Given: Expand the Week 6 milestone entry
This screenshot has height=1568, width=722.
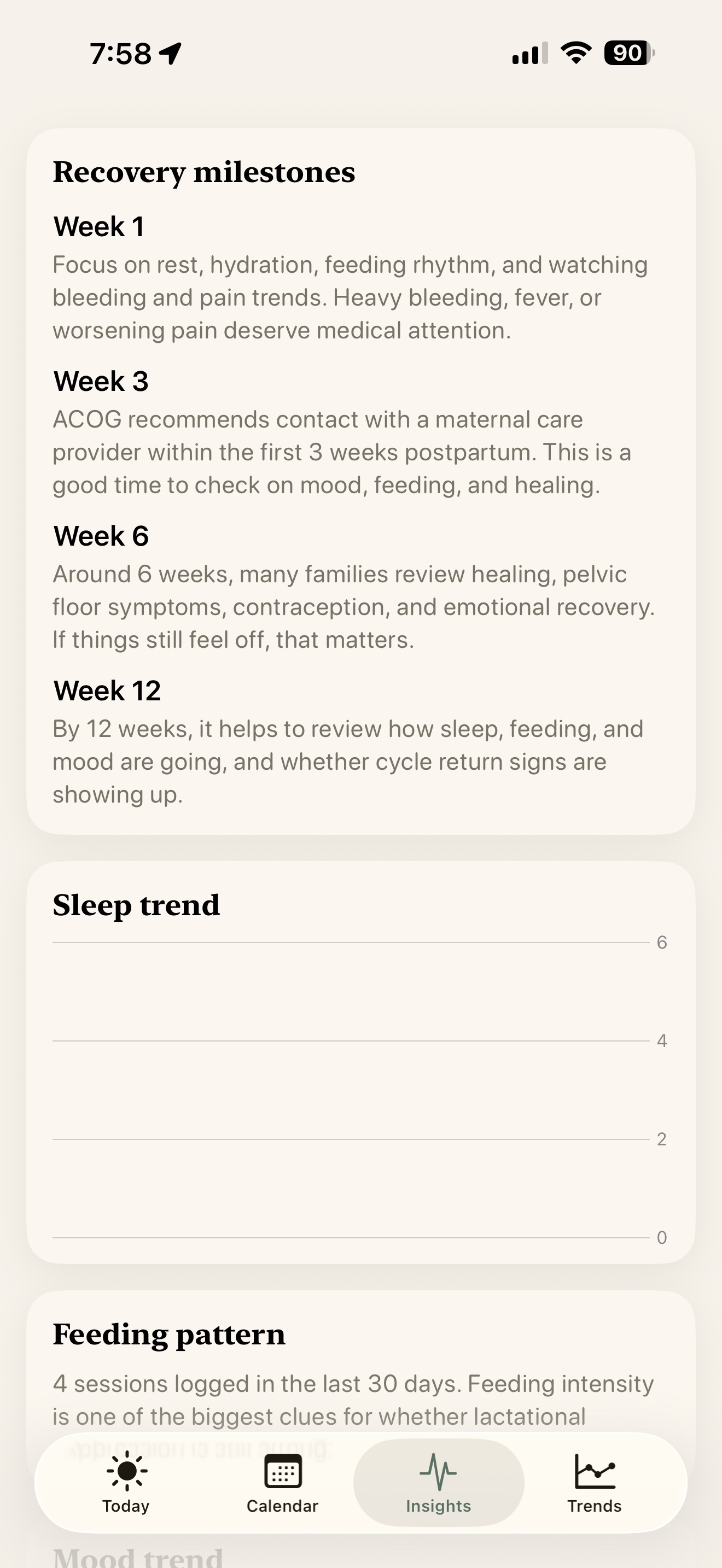Looking at the screenshot, I should (x=102, y=536).
